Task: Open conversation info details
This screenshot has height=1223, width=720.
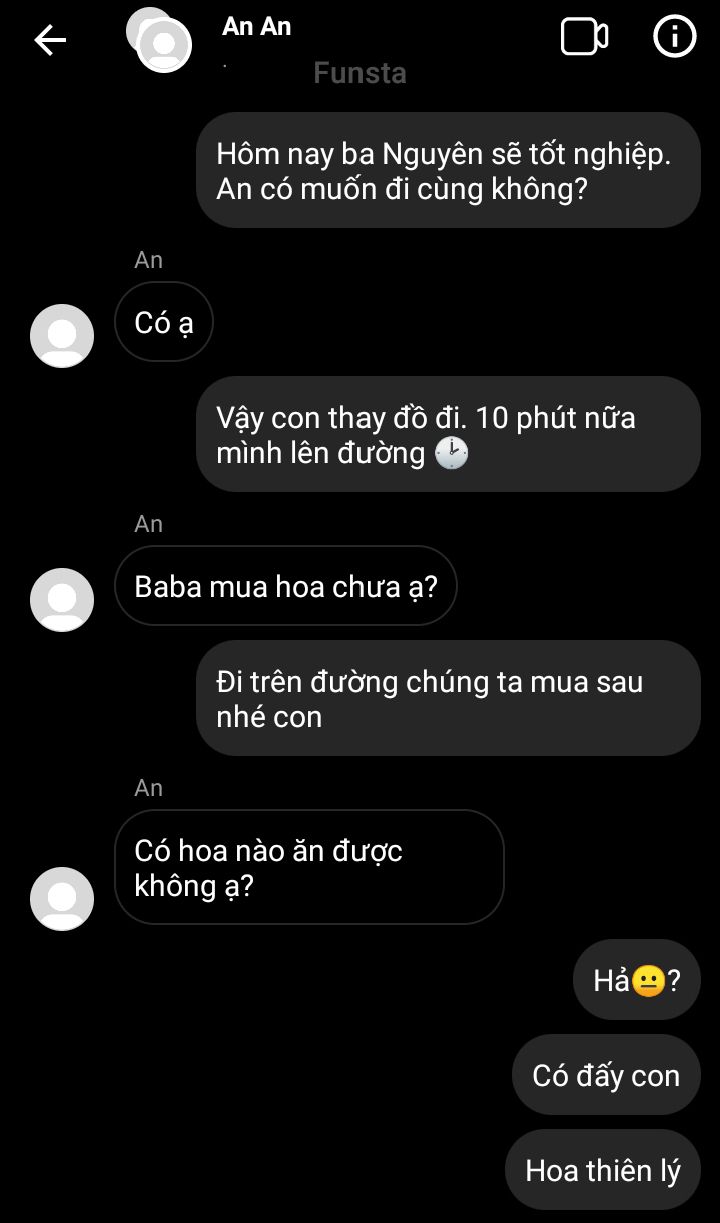Action: click(675, 38)
